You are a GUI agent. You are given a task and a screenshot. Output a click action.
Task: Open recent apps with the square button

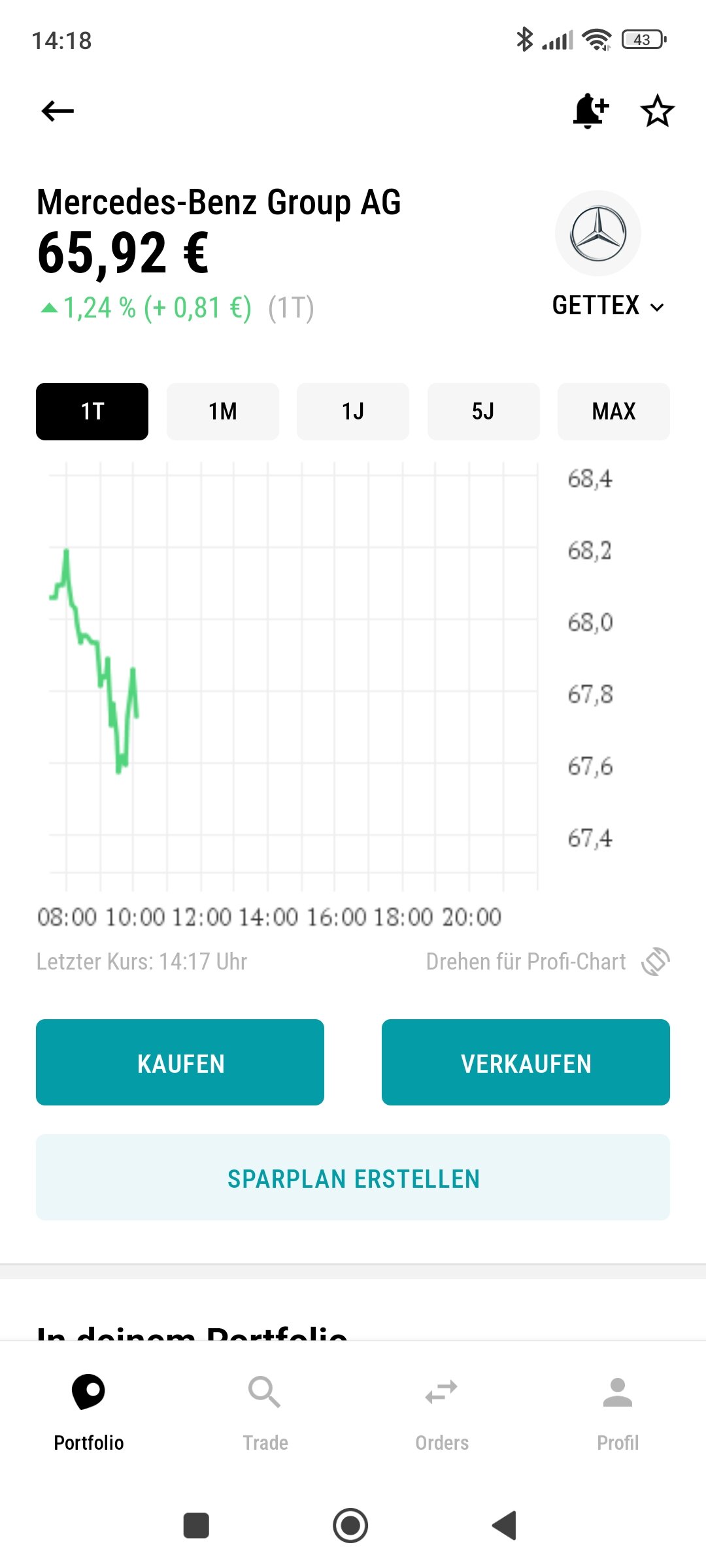coord(196,1526)
